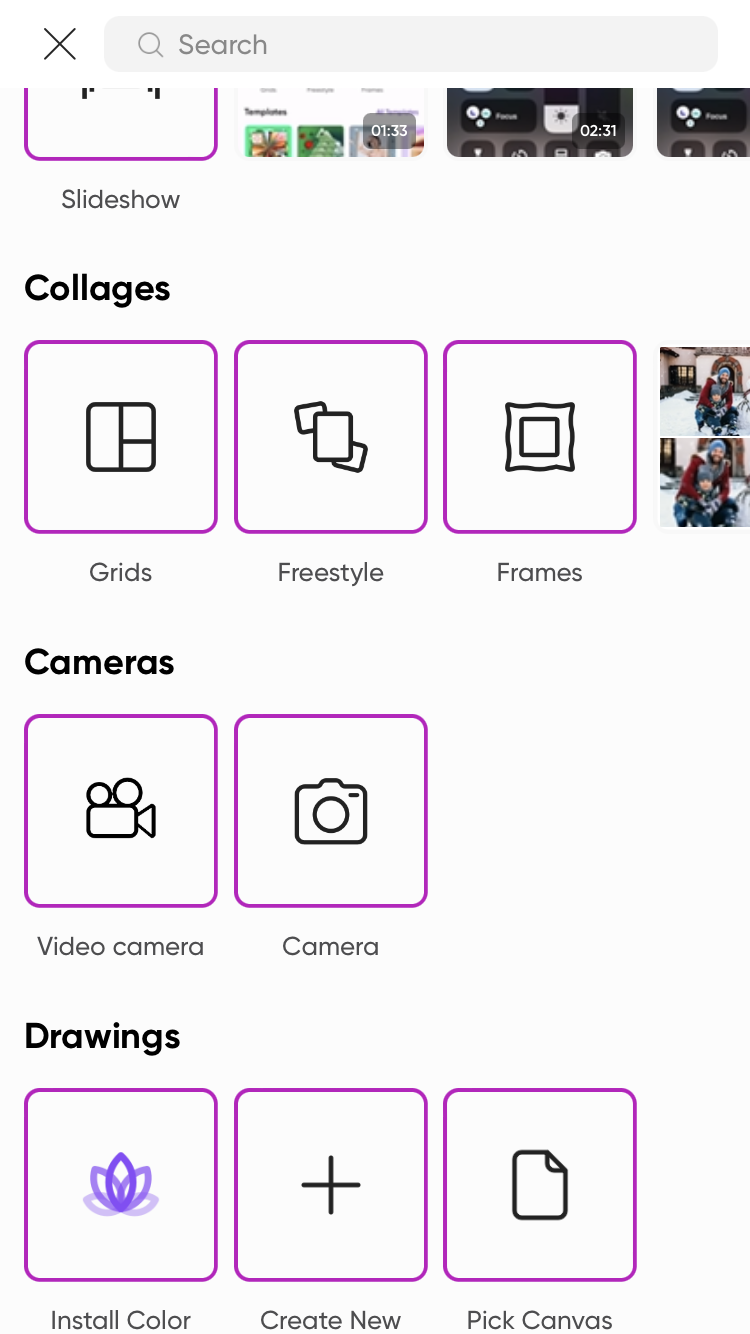Image resolution: width=750 pixels, height=1334 pixels.
Task: Open the Search field
Action: point(410,44)
